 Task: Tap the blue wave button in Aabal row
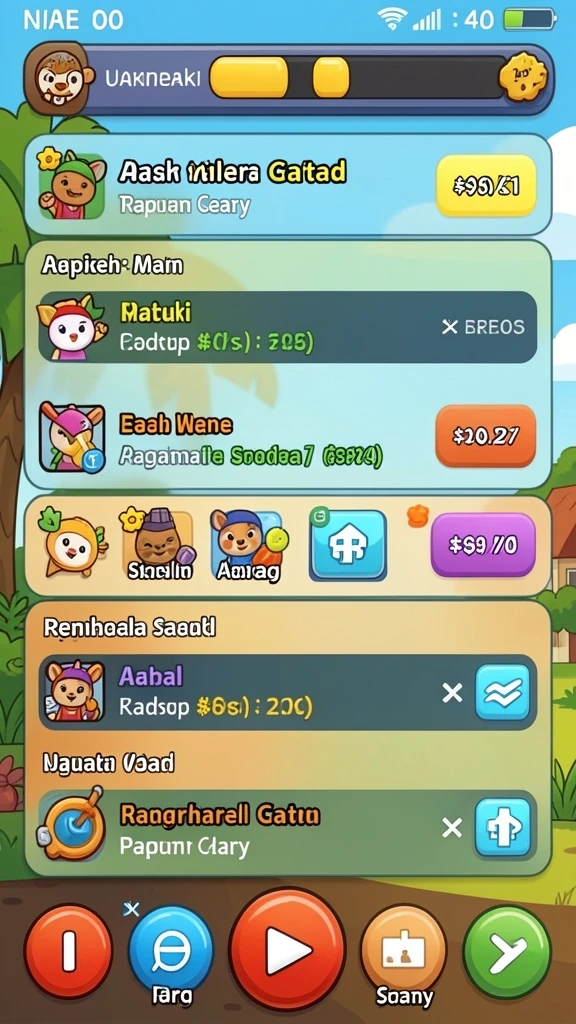pyautogui.click(x=503, y=692)
